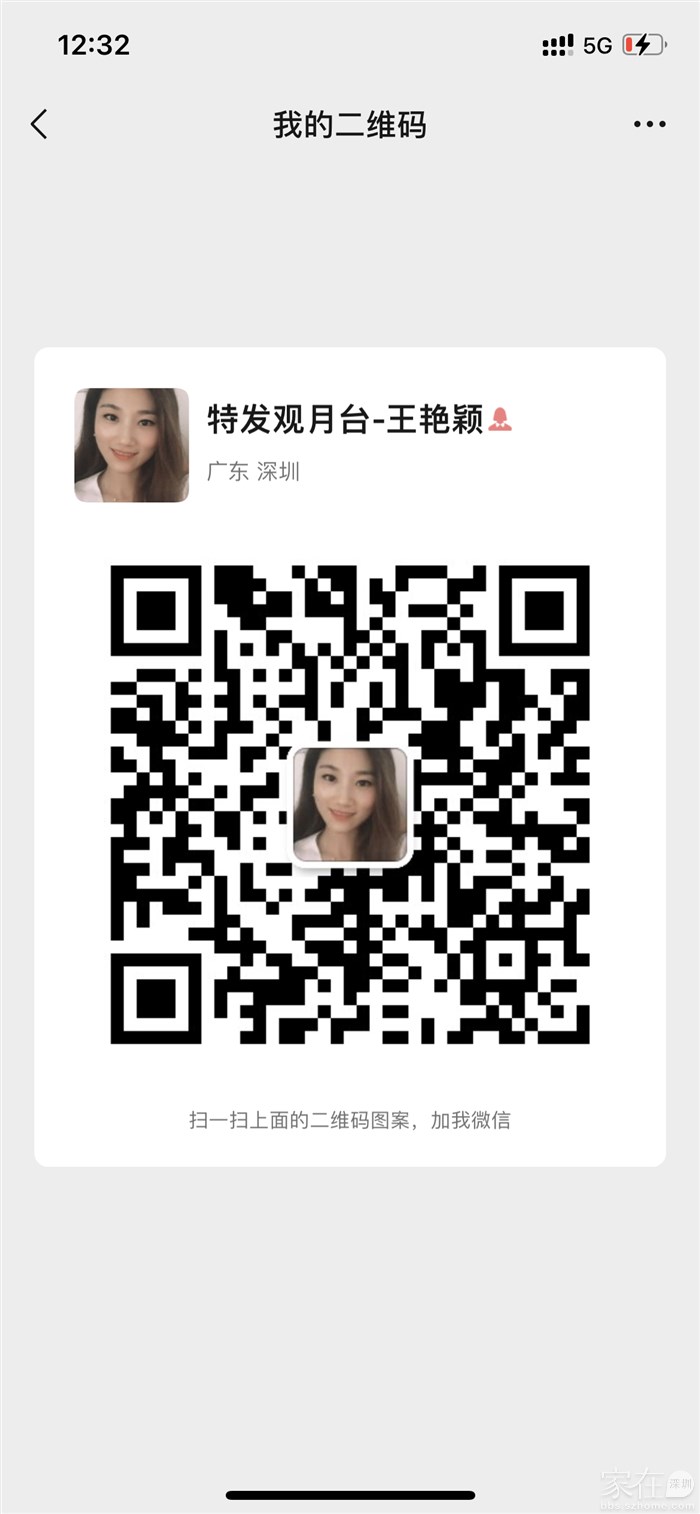This screenshot has height=1514, width=700.
Task: Go back from the 我的二维码 page
Action: (x=40, y=125)
